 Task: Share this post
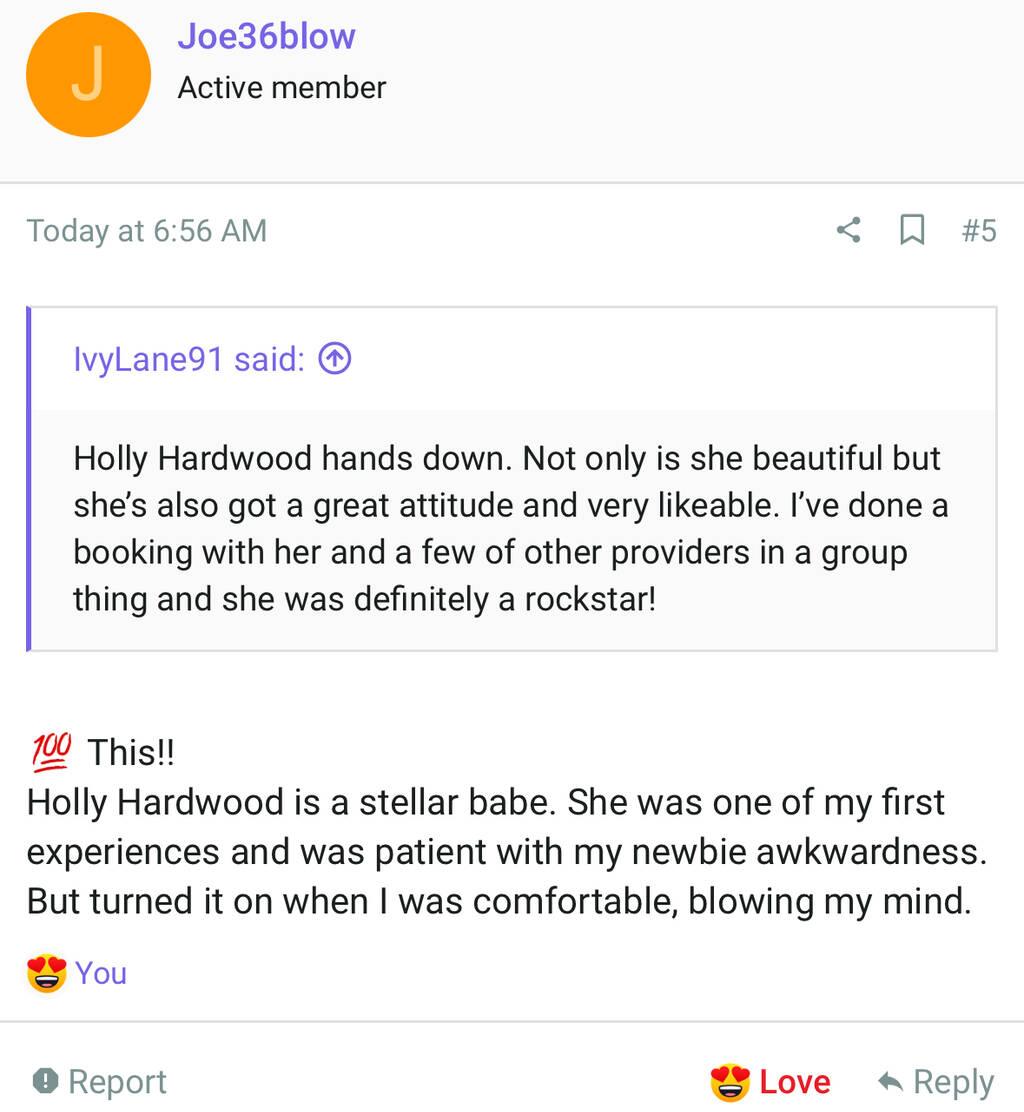(x=848, y=231)
